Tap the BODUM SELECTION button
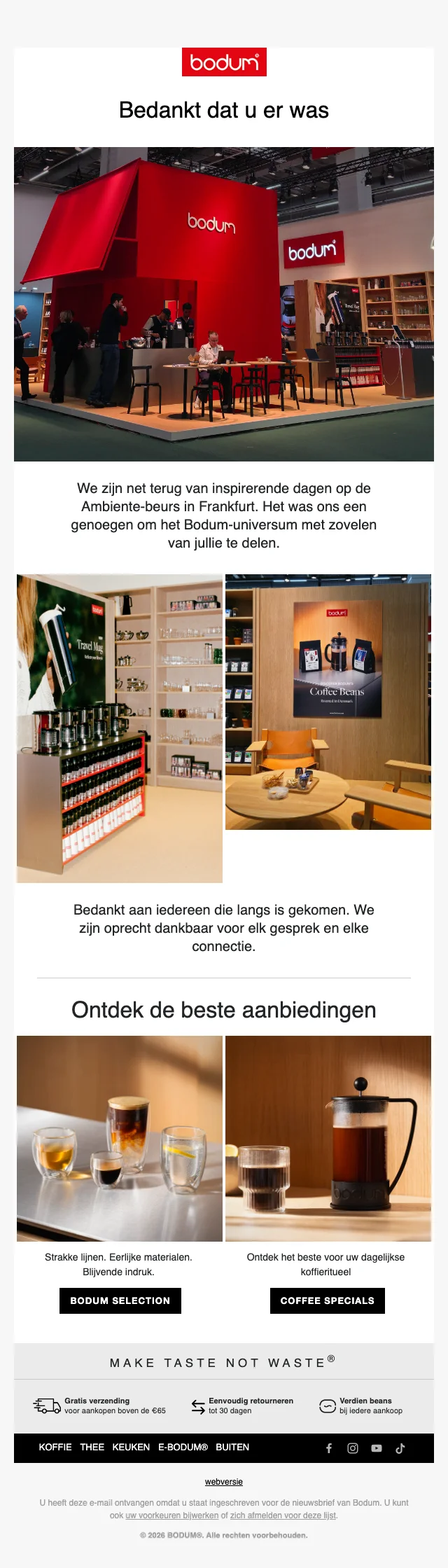 [x=120, y=1300]
